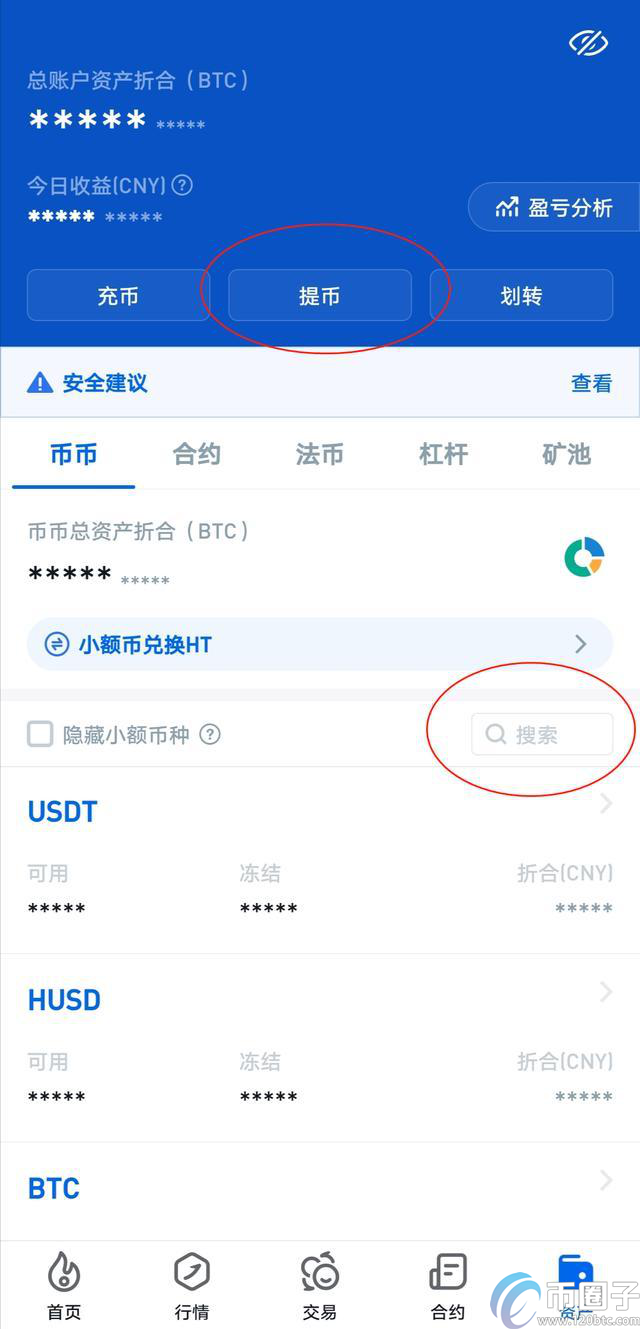
Task: Switch to the 交易 trade tab
Action: 320,1287
